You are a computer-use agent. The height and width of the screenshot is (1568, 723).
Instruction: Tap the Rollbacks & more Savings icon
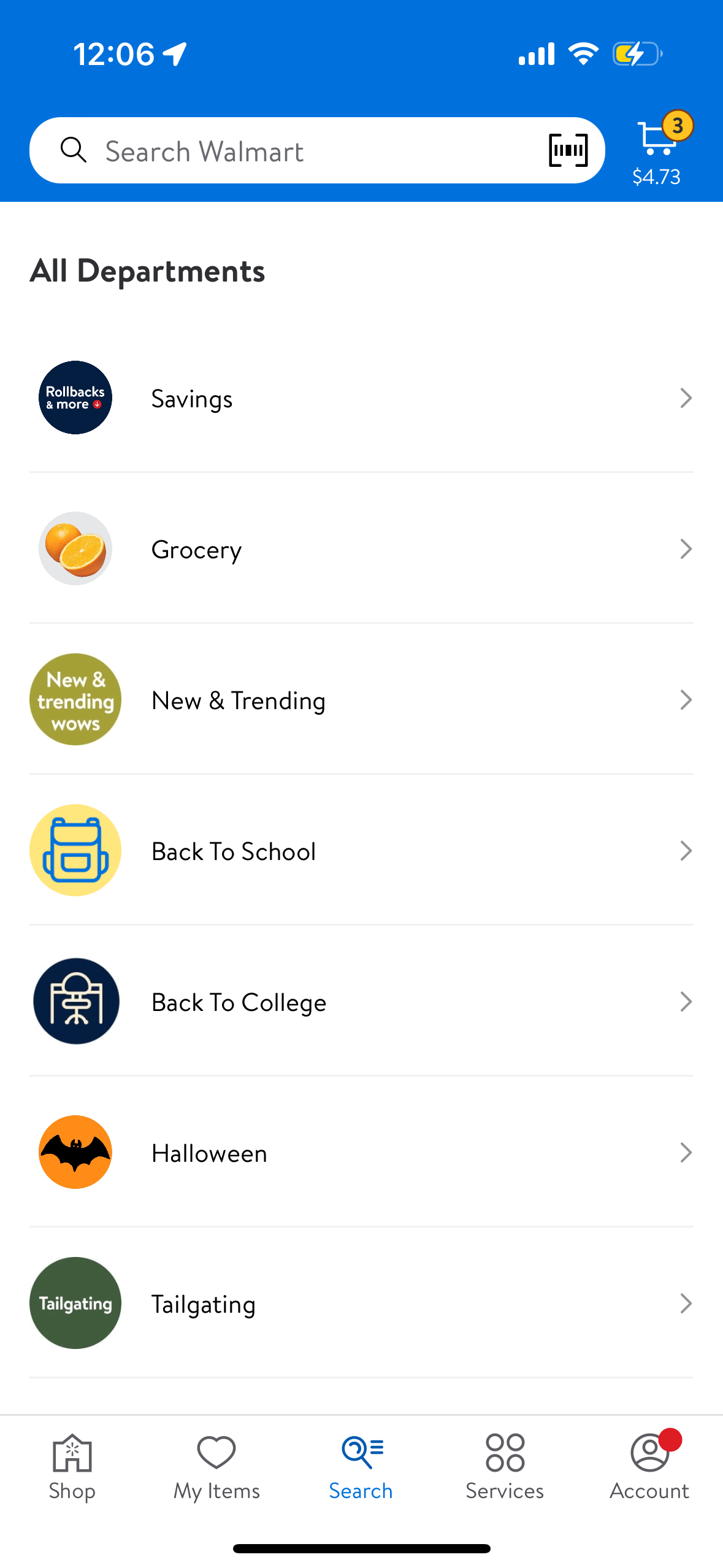75,398
